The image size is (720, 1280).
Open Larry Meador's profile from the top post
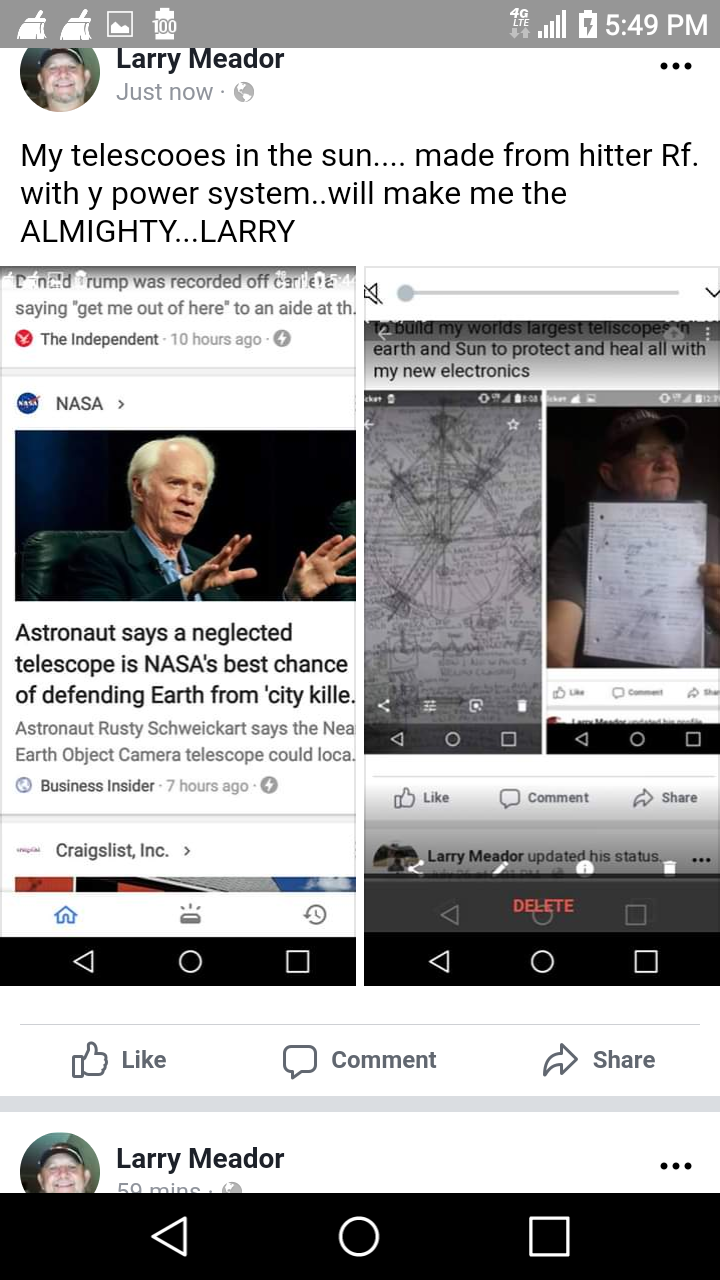[x=200, y=60]
